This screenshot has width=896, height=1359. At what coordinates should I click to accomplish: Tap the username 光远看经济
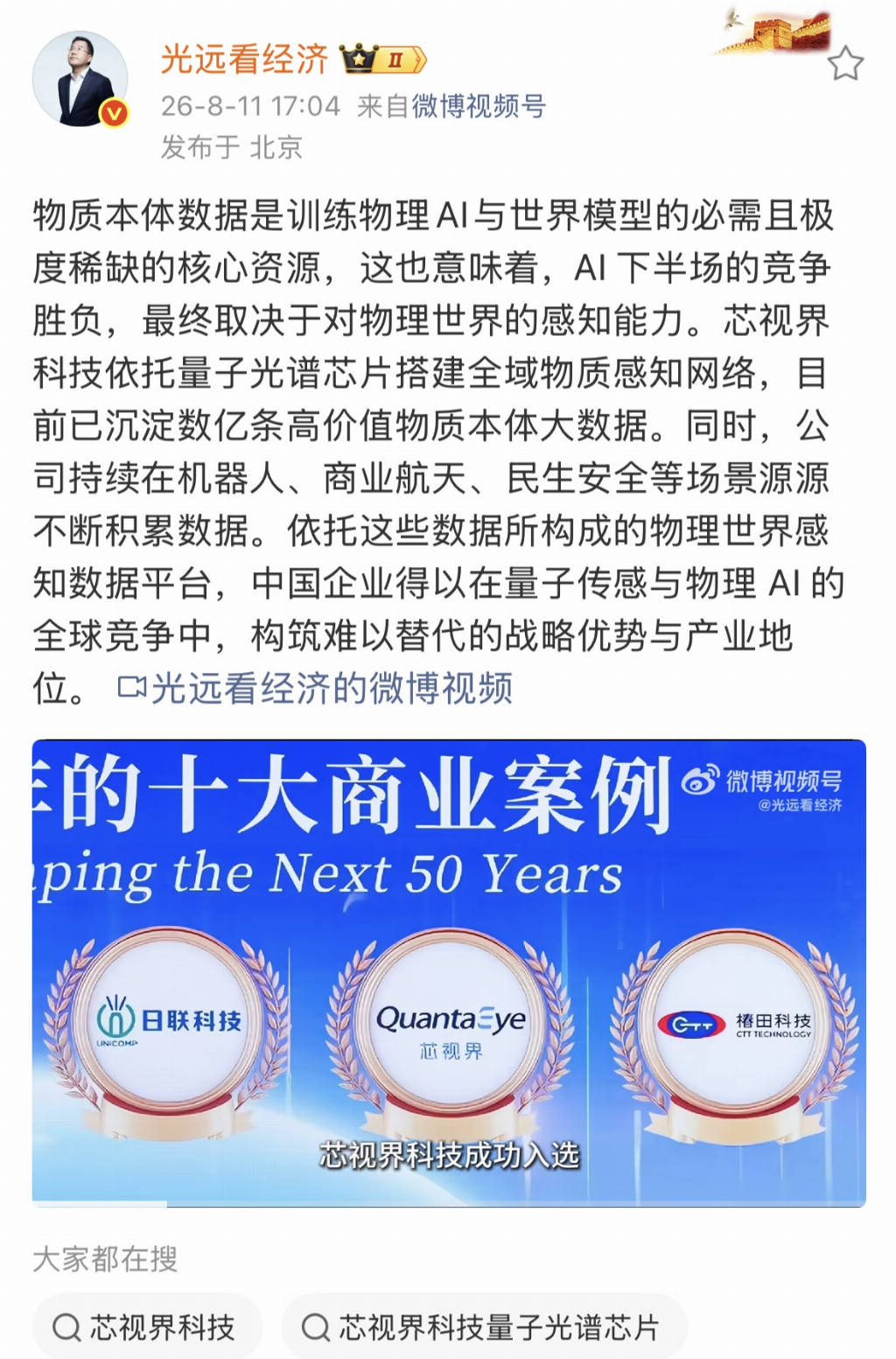point(244,60)
